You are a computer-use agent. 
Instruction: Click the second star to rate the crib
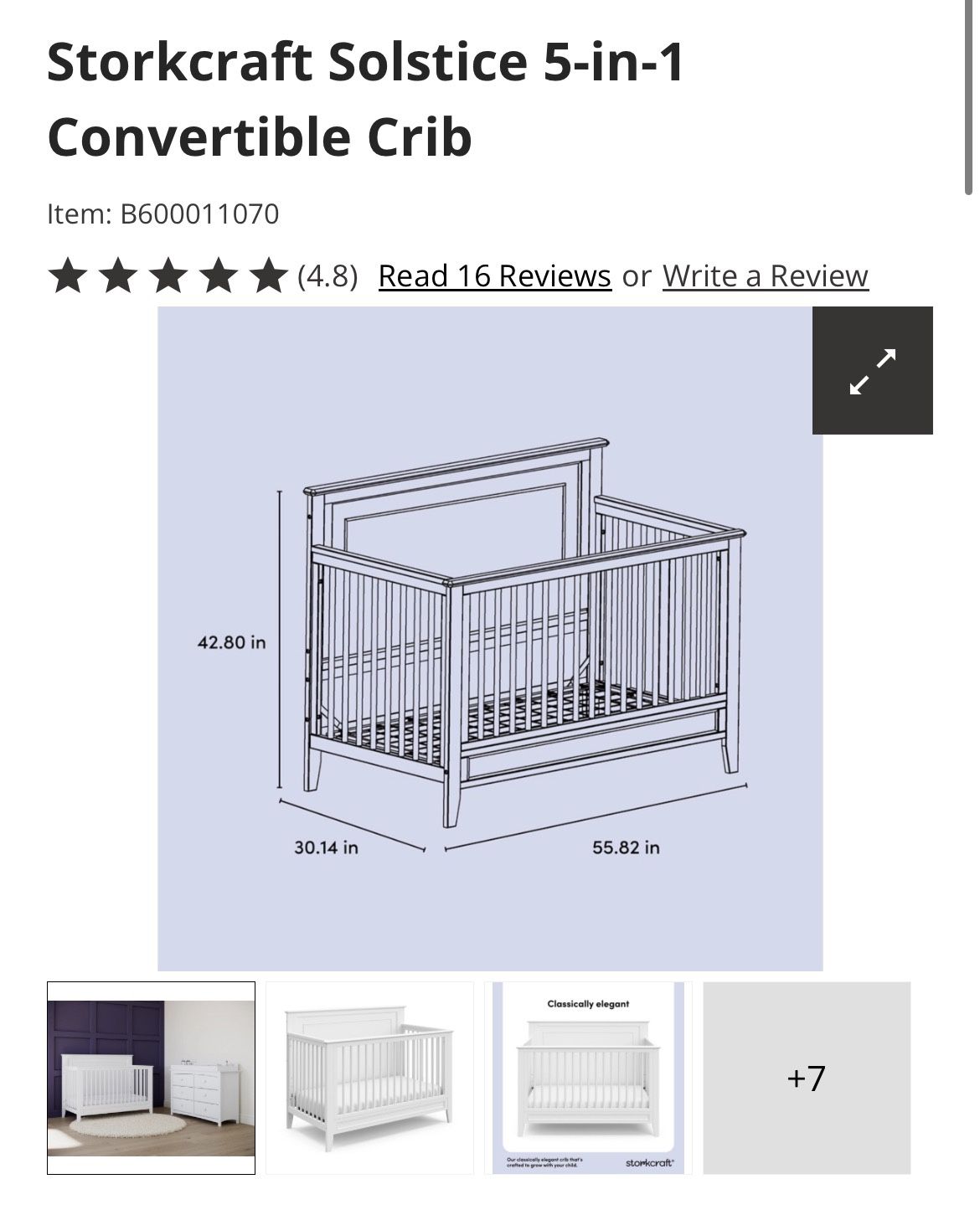(117, 275)
